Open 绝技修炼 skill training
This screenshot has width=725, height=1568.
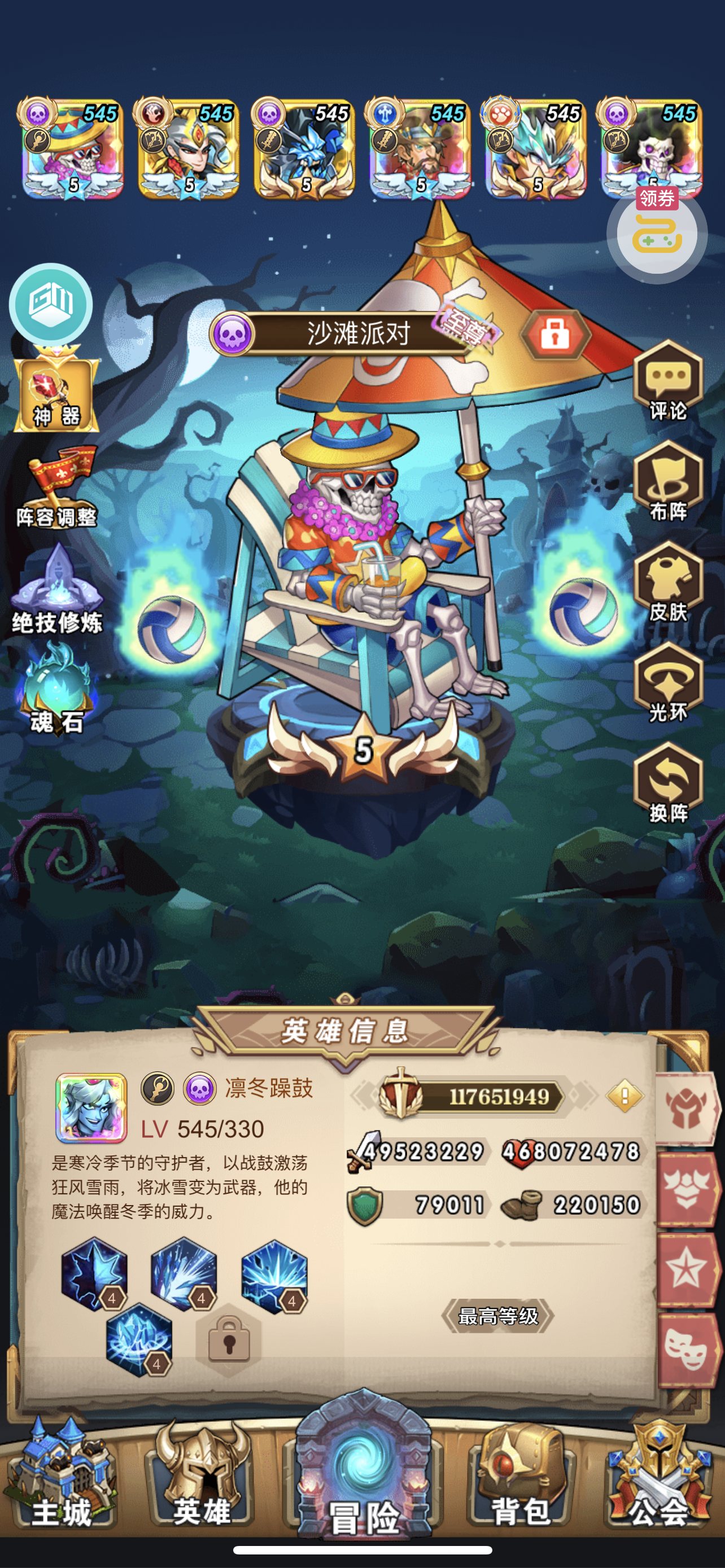[x=57, y=589]
